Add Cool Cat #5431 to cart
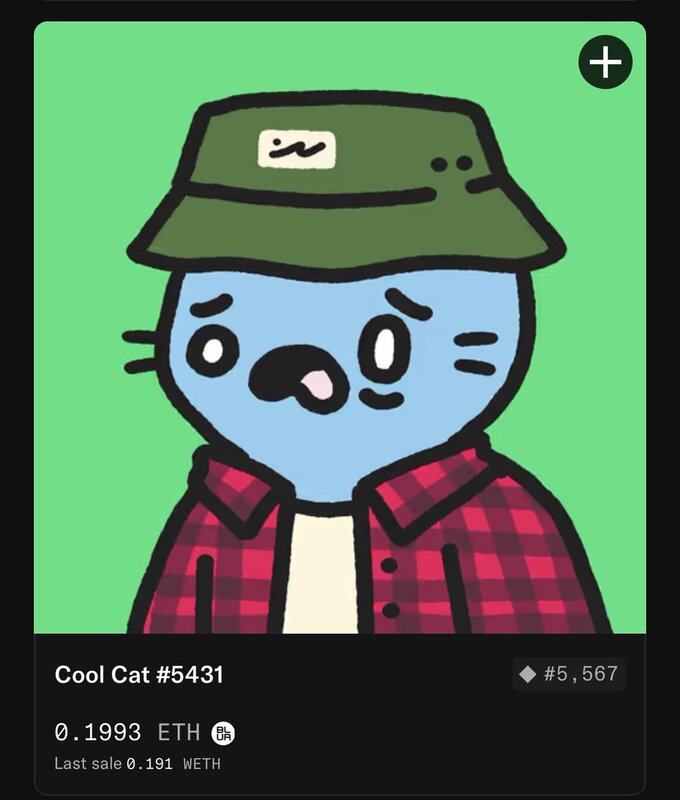Image resolution: width=680 pixels, height=800 pixels. coord(605,63)
